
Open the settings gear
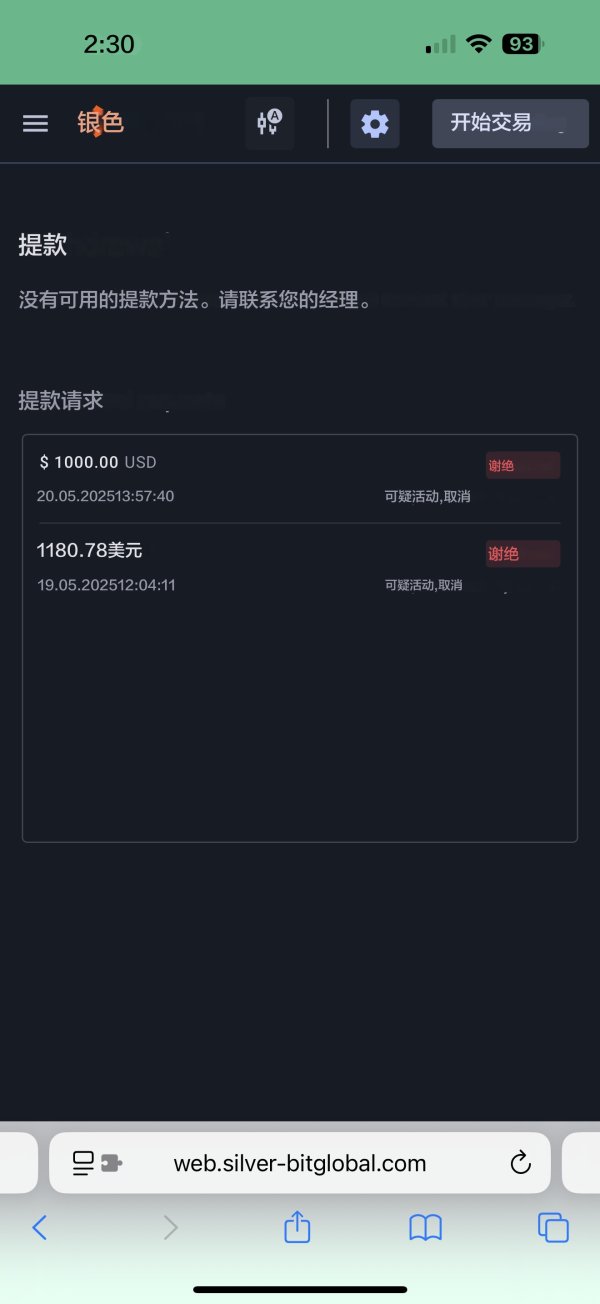(x=375, y=124)
